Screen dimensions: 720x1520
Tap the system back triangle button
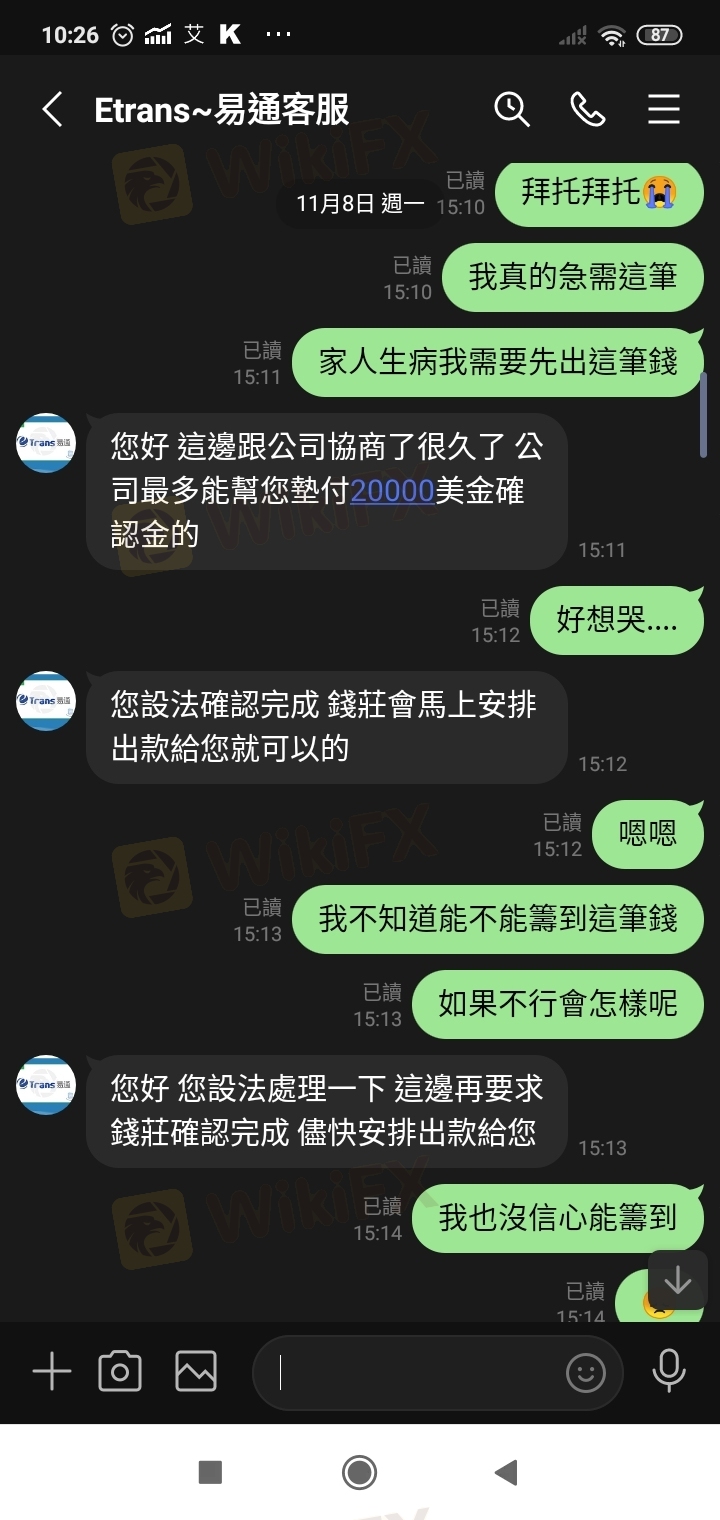click(506, 1472)
